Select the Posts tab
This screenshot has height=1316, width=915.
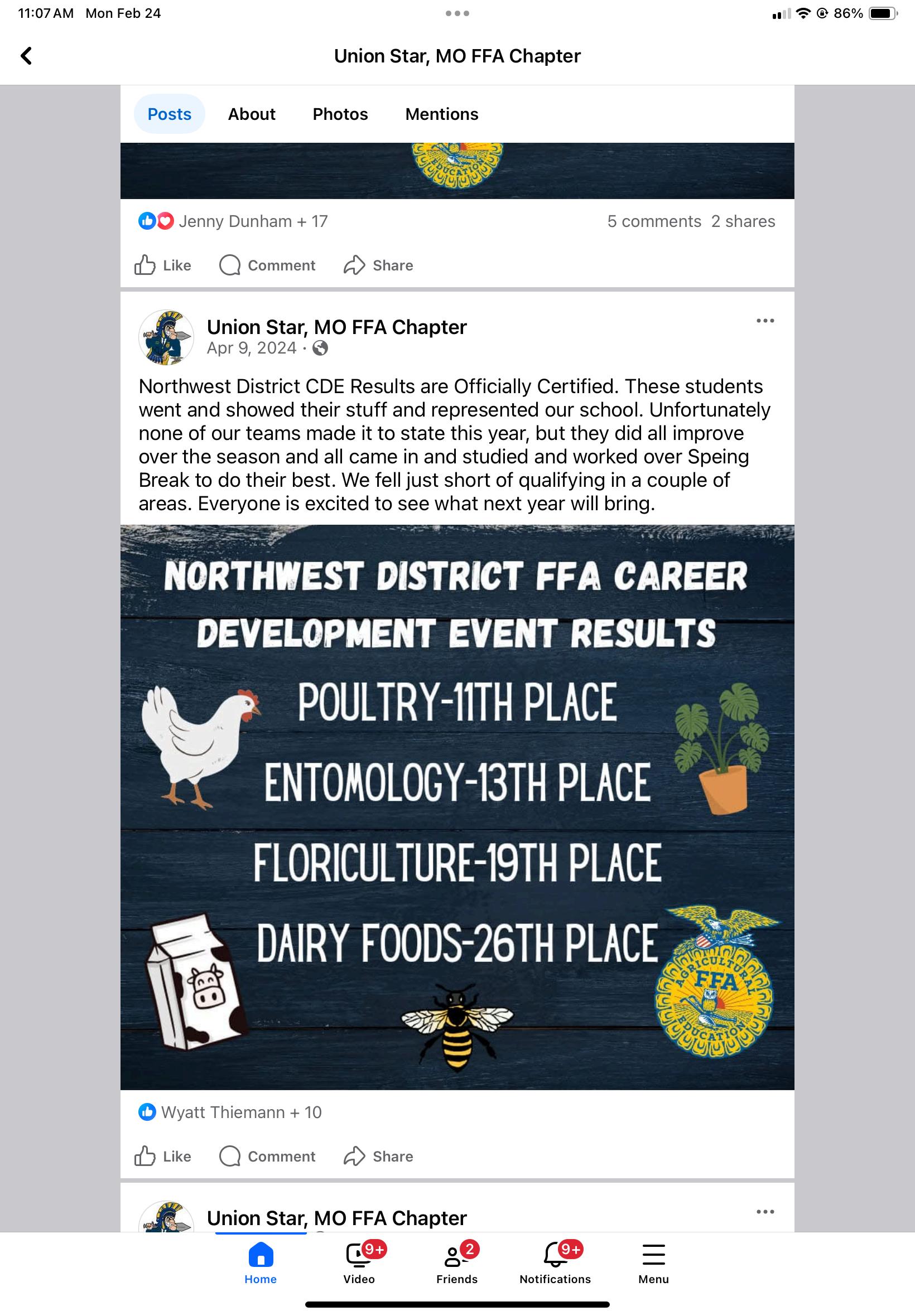point(169,114)
